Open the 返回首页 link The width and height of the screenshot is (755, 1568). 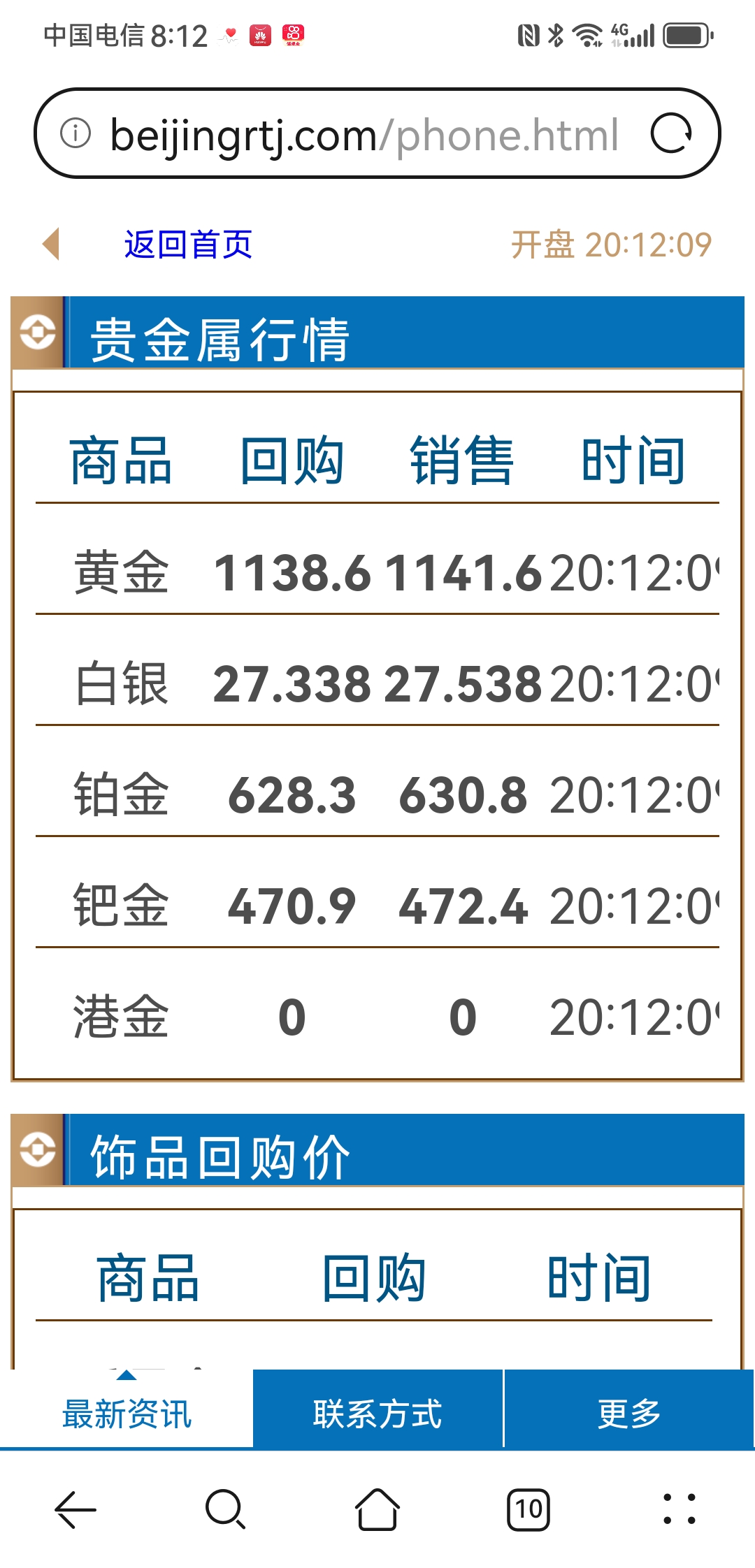tap(188, 245)
